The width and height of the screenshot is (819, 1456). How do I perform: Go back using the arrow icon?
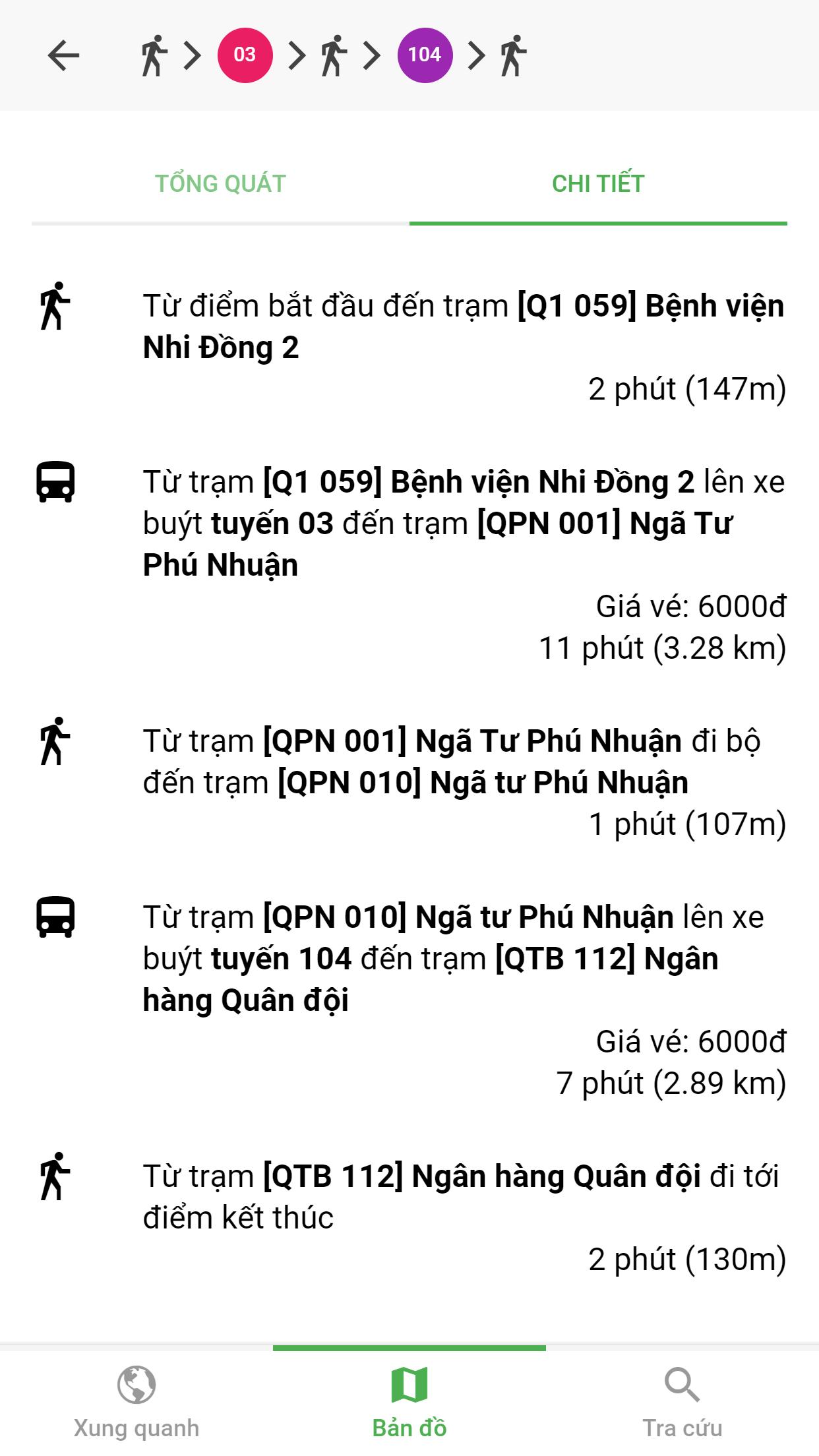click(63, 55)
